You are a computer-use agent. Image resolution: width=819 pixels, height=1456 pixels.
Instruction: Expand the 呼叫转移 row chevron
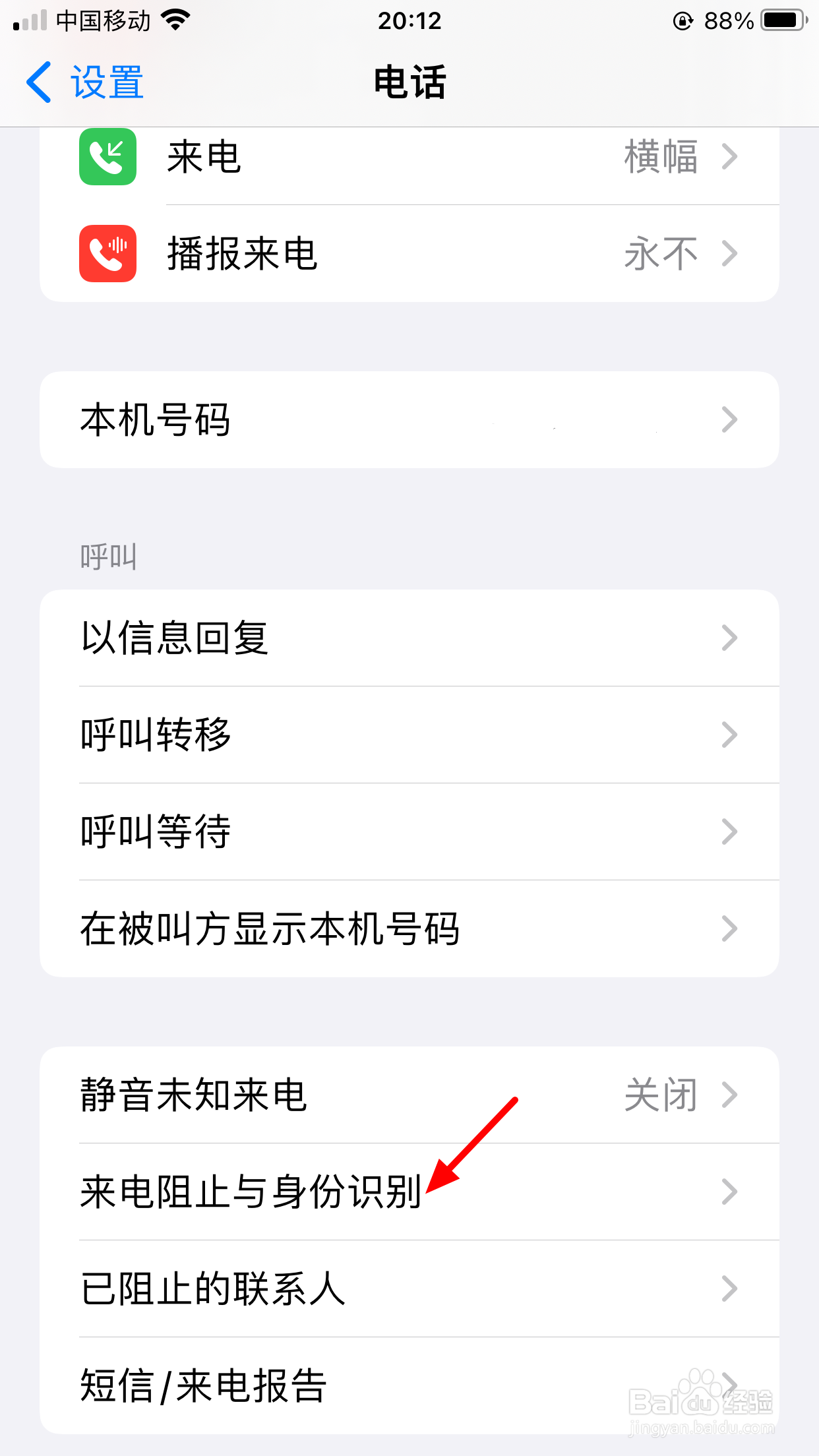pyautogui.click(x=729, y=735)
